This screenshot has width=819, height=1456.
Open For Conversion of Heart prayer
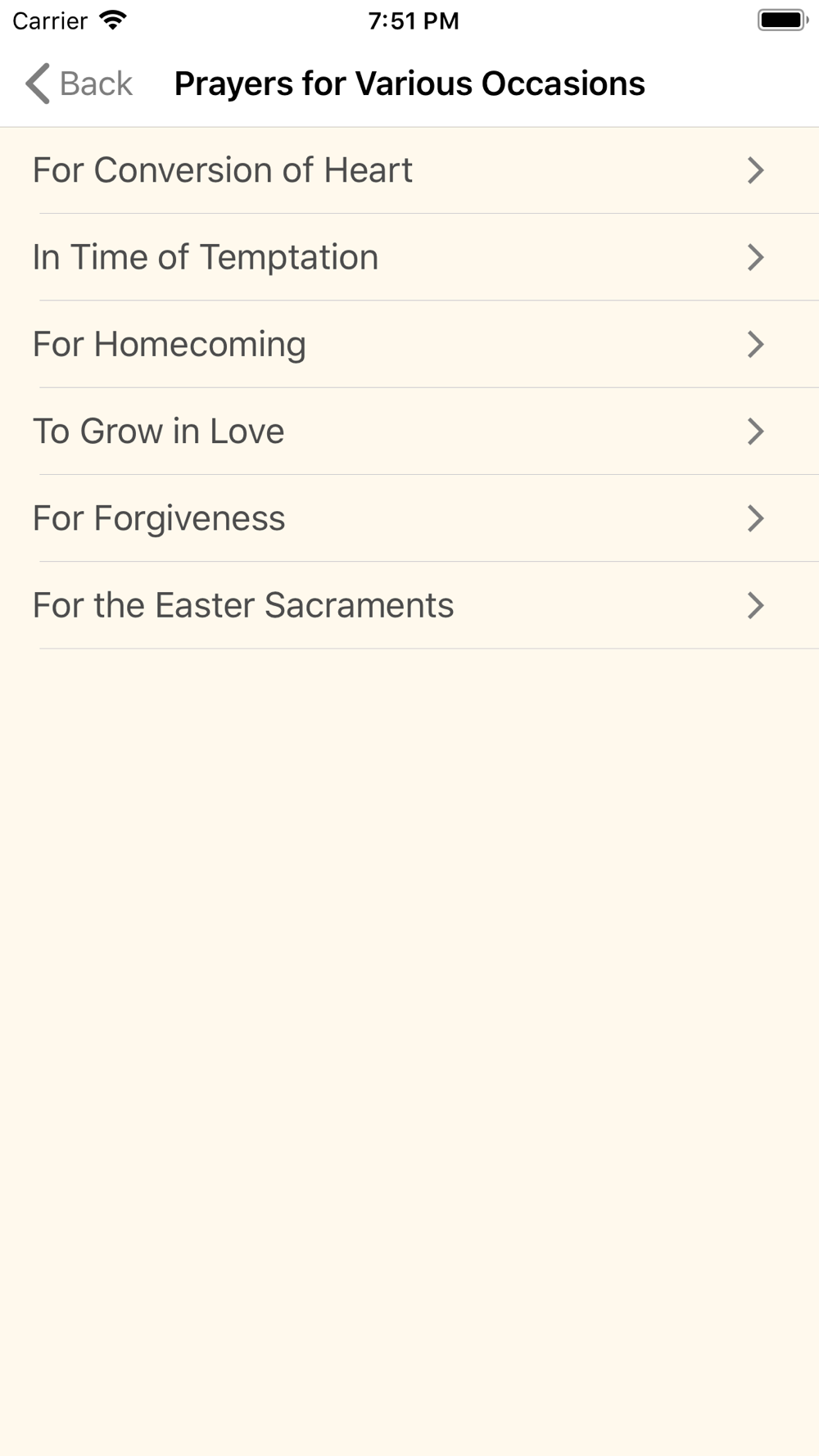pos(409,170)
